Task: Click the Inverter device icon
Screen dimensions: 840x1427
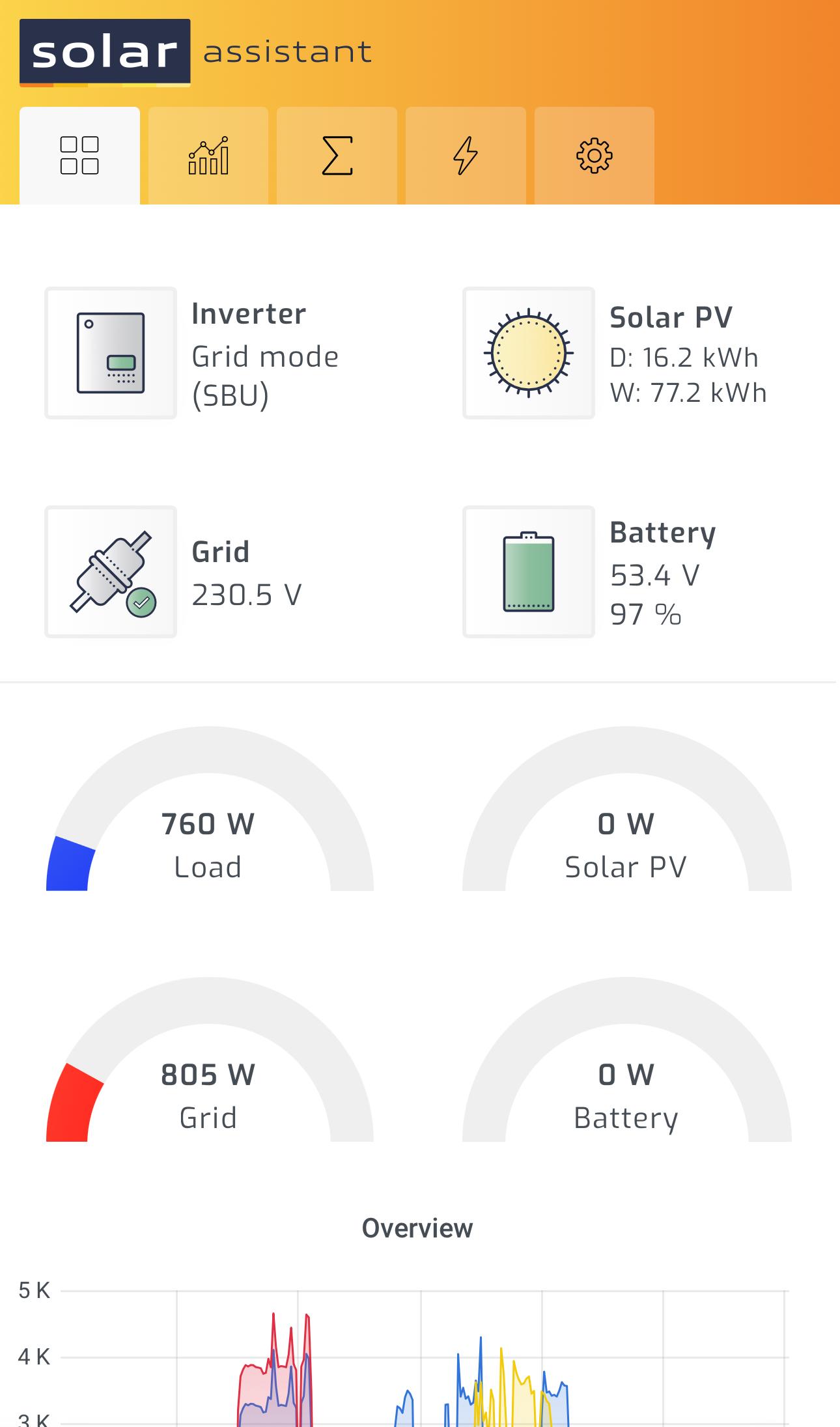Action: pyautogui.click(x=110, y=352)
